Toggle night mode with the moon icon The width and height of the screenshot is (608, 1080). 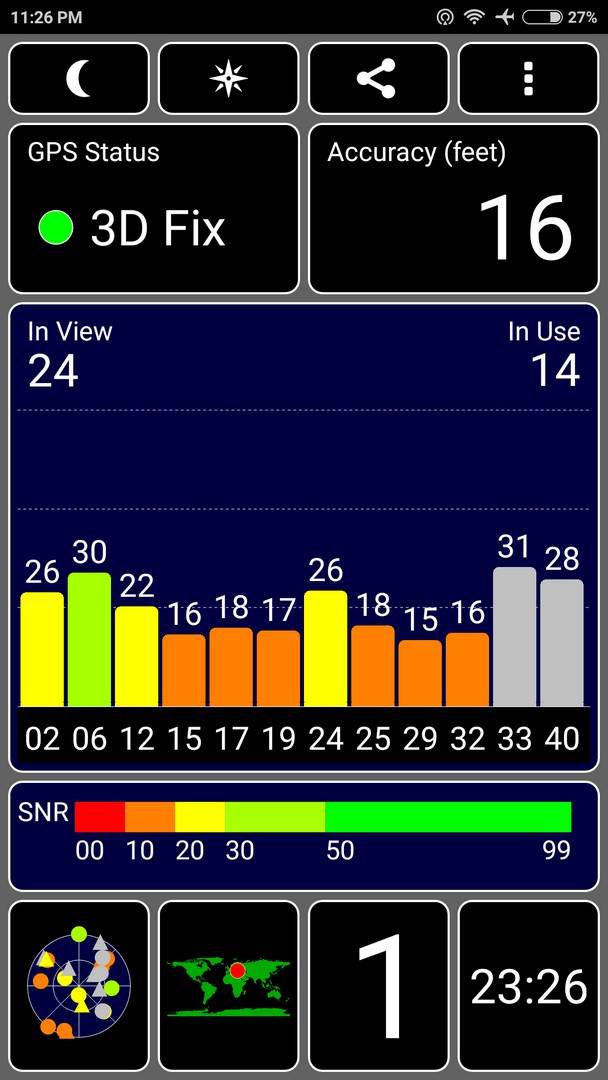tap(78, 79)
